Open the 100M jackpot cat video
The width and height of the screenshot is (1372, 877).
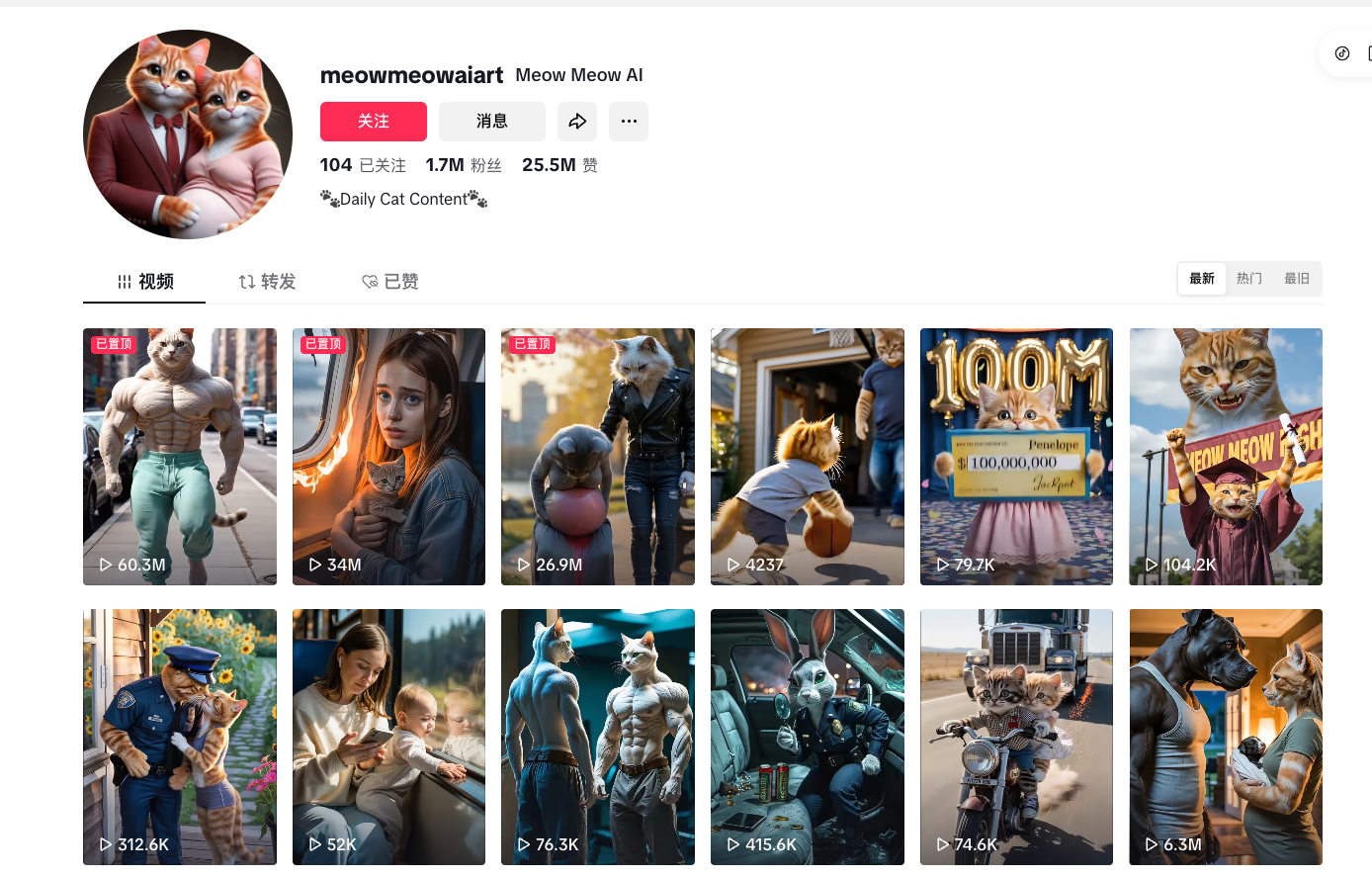pos(1016,456)
